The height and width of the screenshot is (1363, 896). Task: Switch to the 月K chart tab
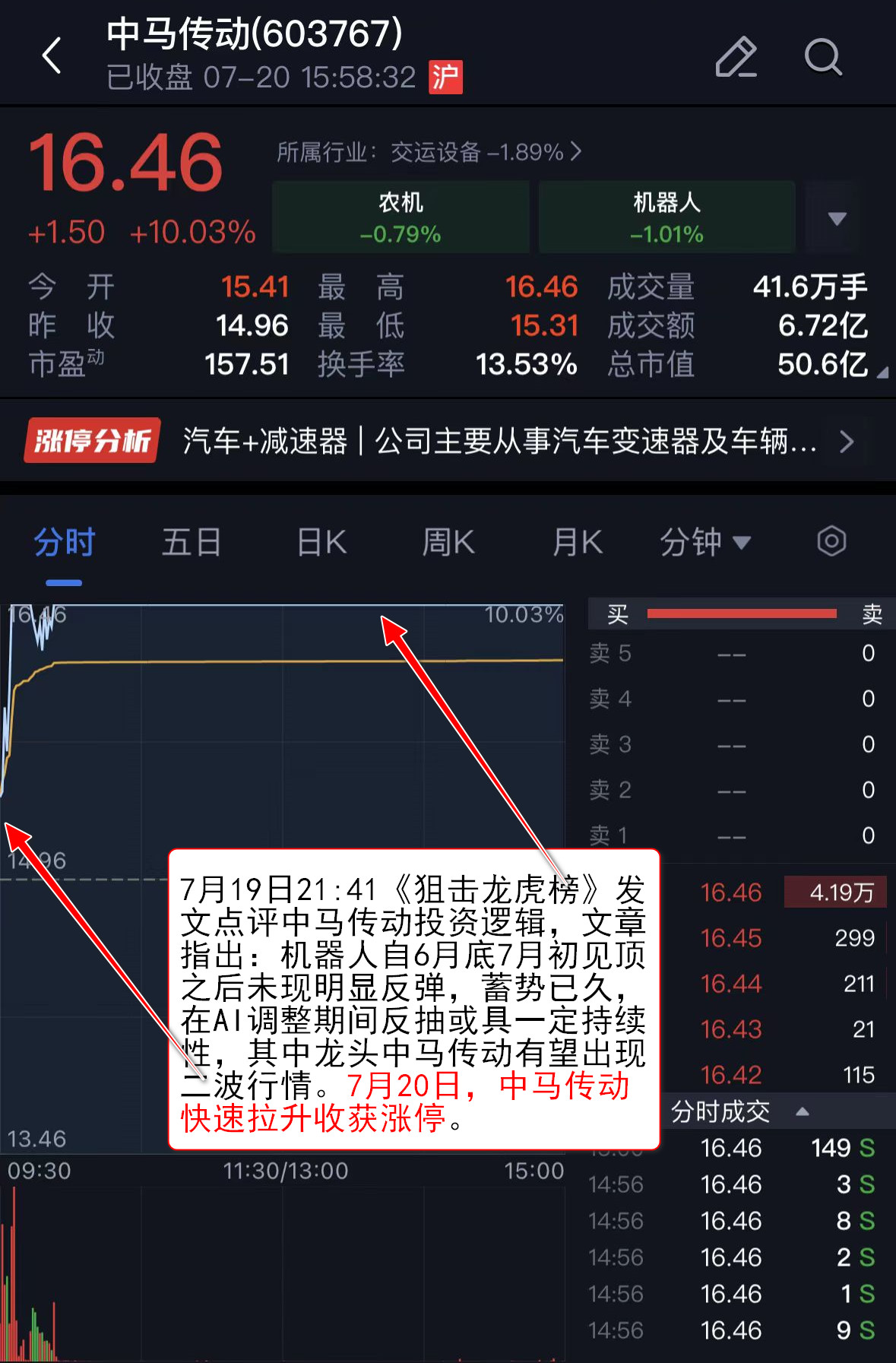(577, 543)
